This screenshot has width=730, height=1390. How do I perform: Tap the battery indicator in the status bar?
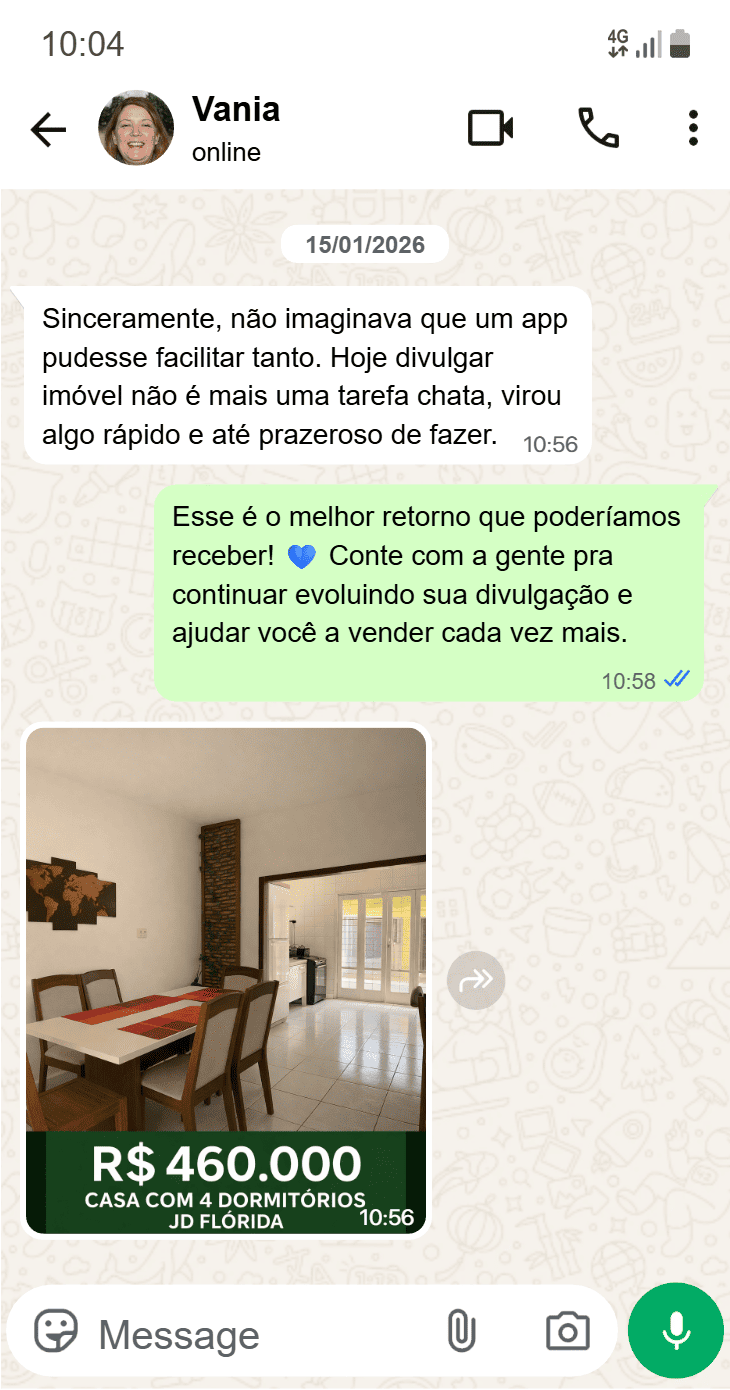pos(681,44)
